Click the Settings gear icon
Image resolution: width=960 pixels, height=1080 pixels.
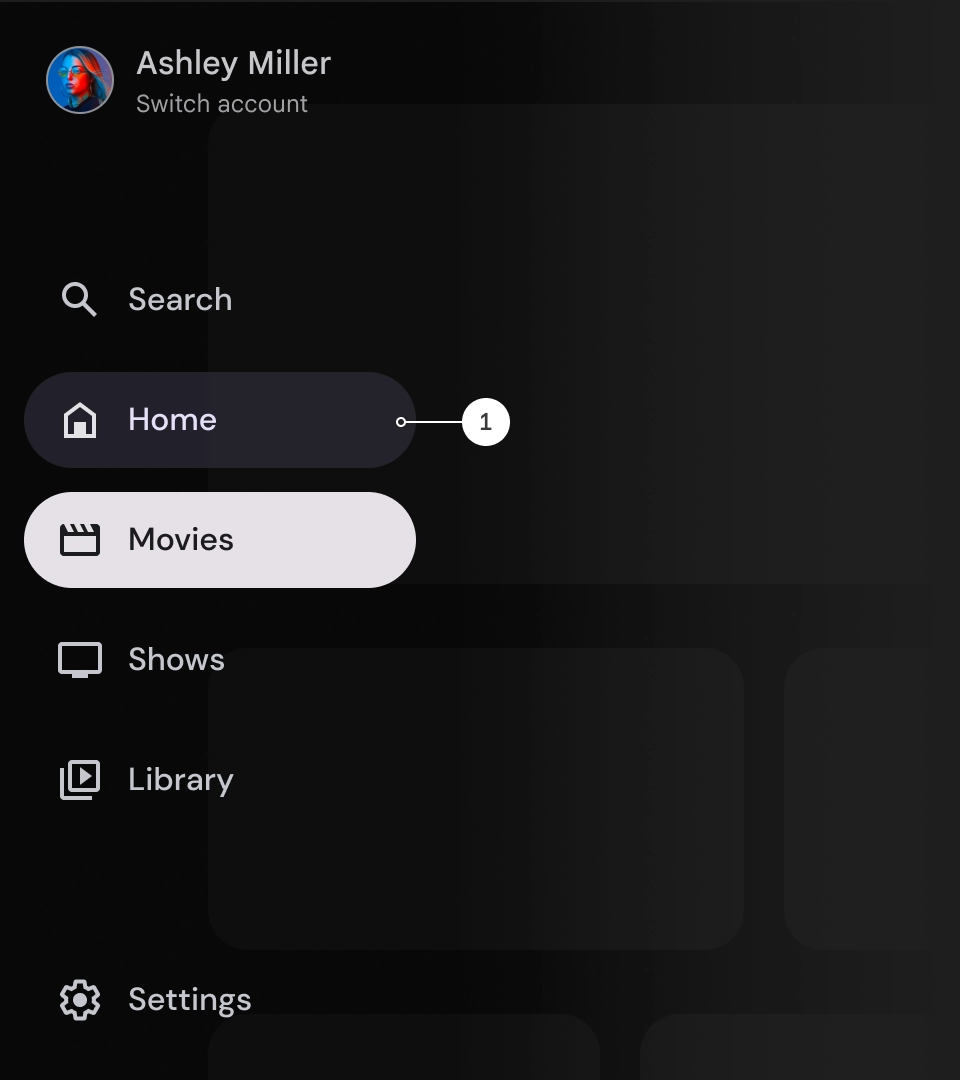(x=79, y=999)
